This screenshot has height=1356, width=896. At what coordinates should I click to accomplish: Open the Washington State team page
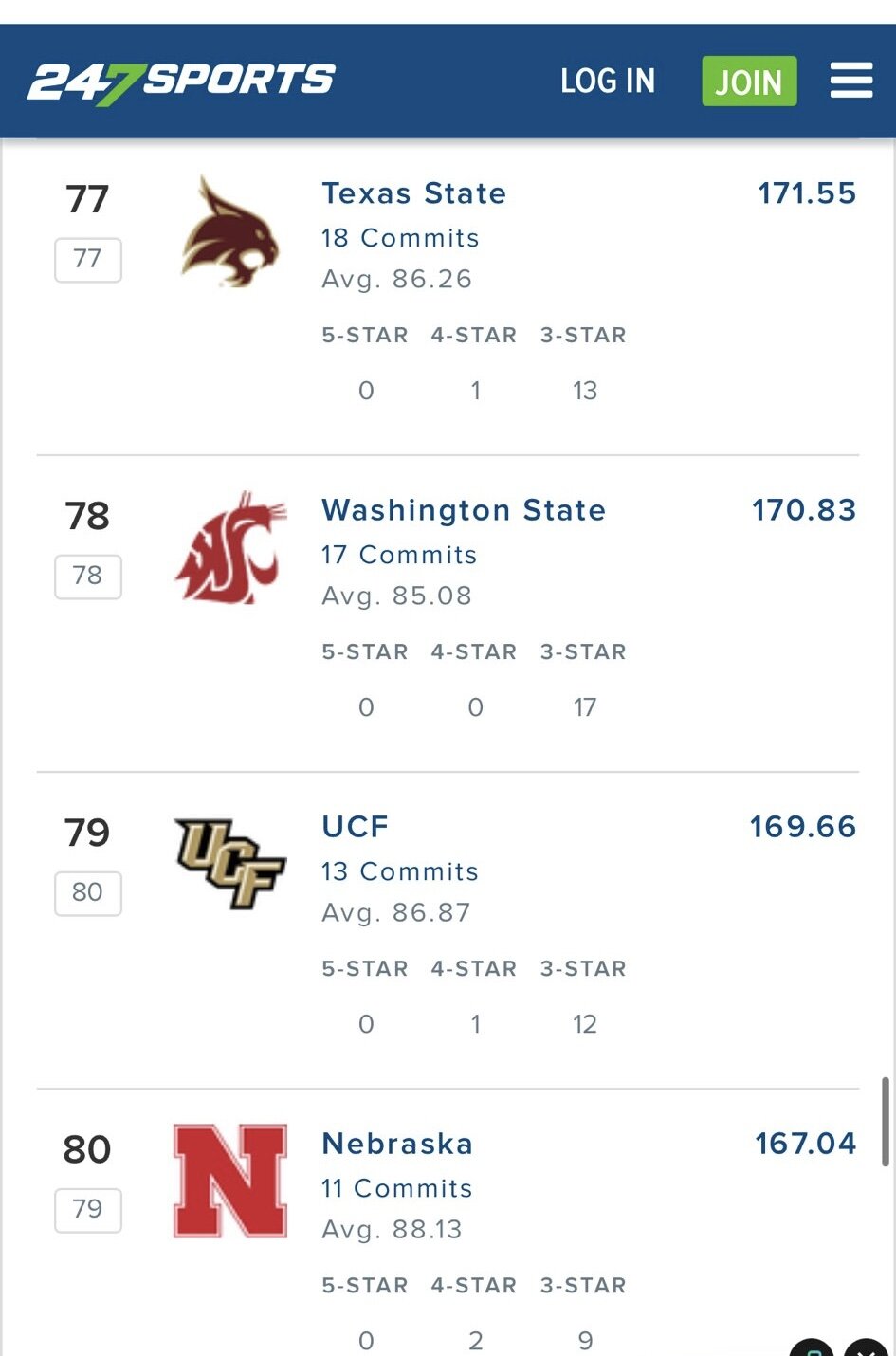(x=464, y=510)
